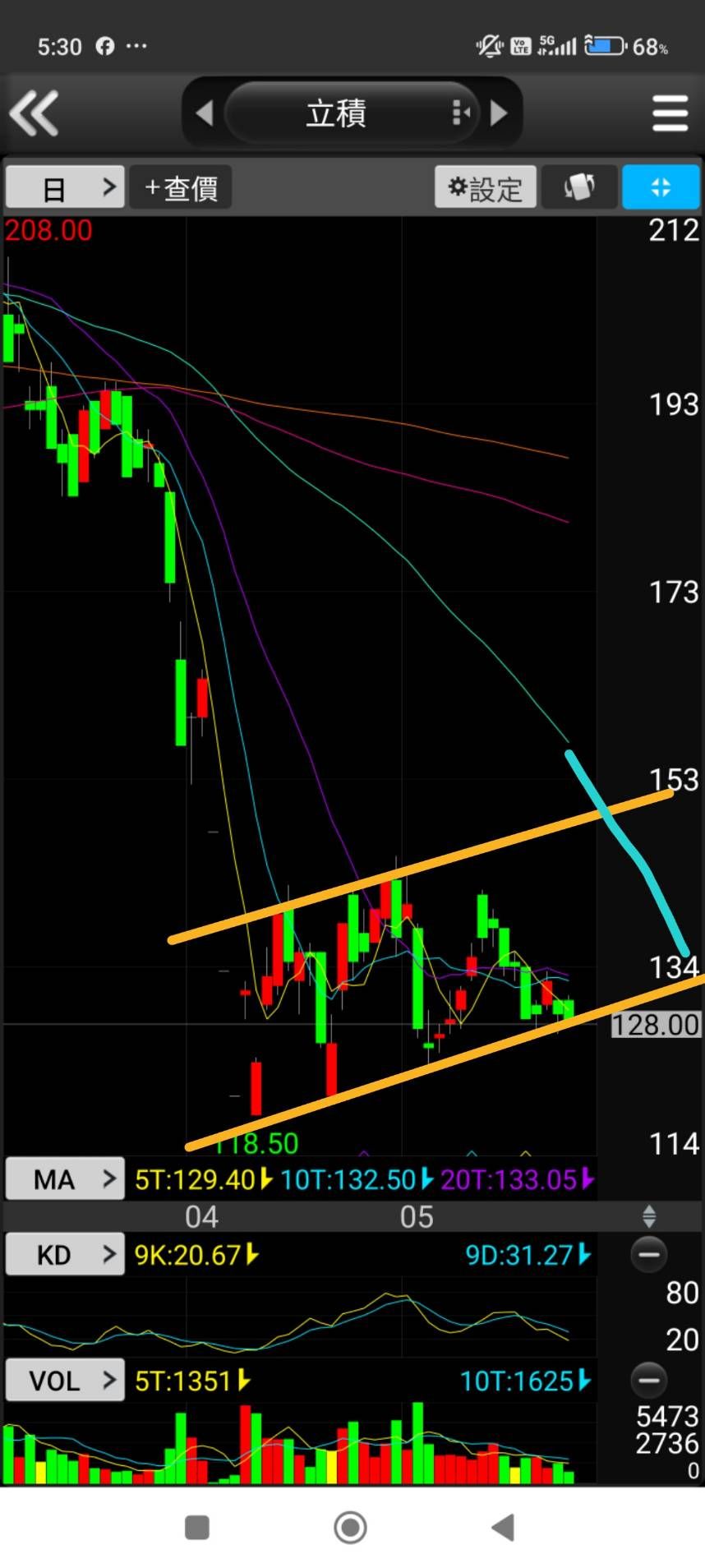Switch to the previous stock
This screenshot has width=705, height=1568.
coord(205,113)
